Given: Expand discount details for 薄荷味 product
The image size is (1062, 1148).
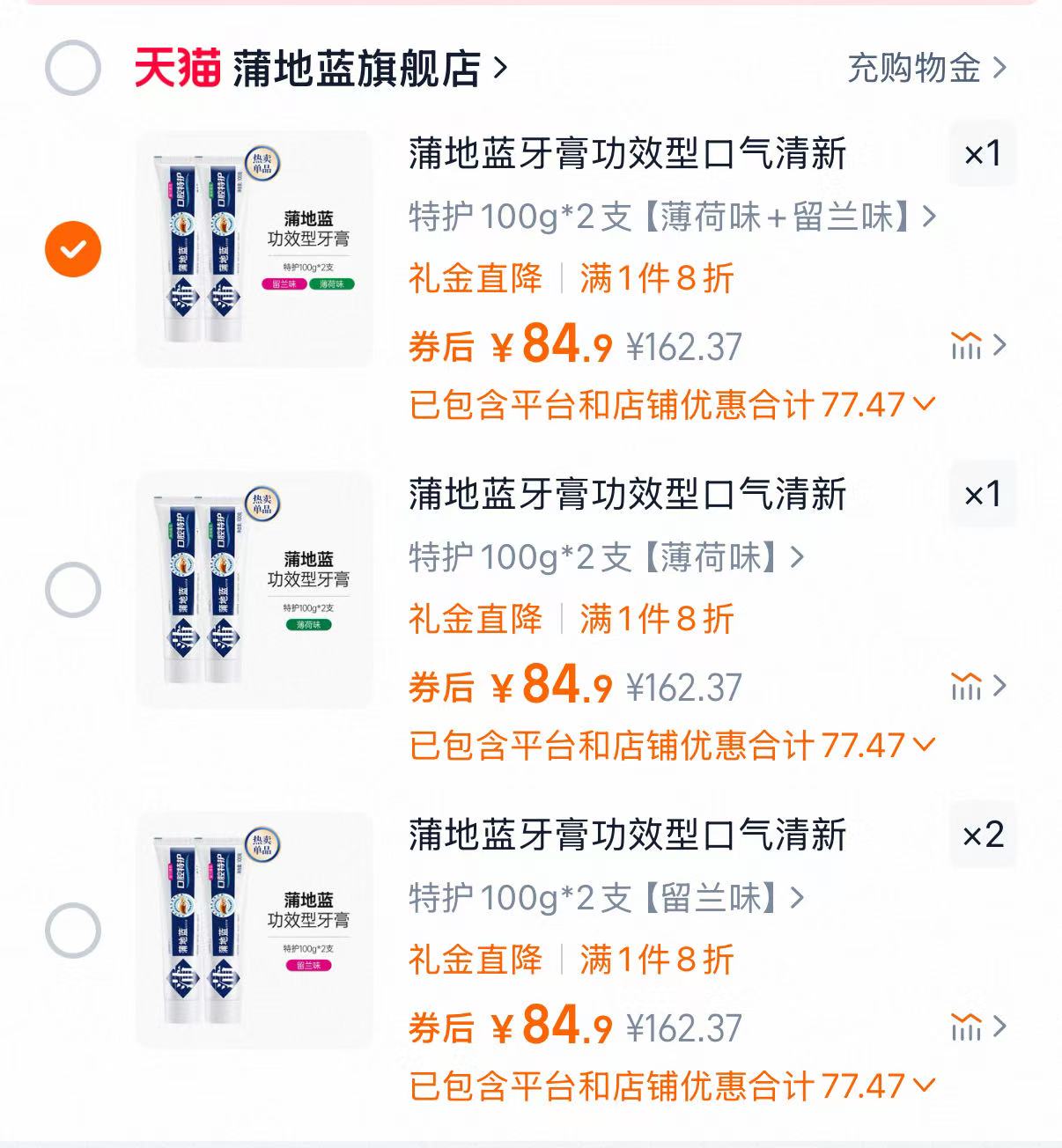Looking at the screenshot, I should pyautogui.click(x=920, y=744).
